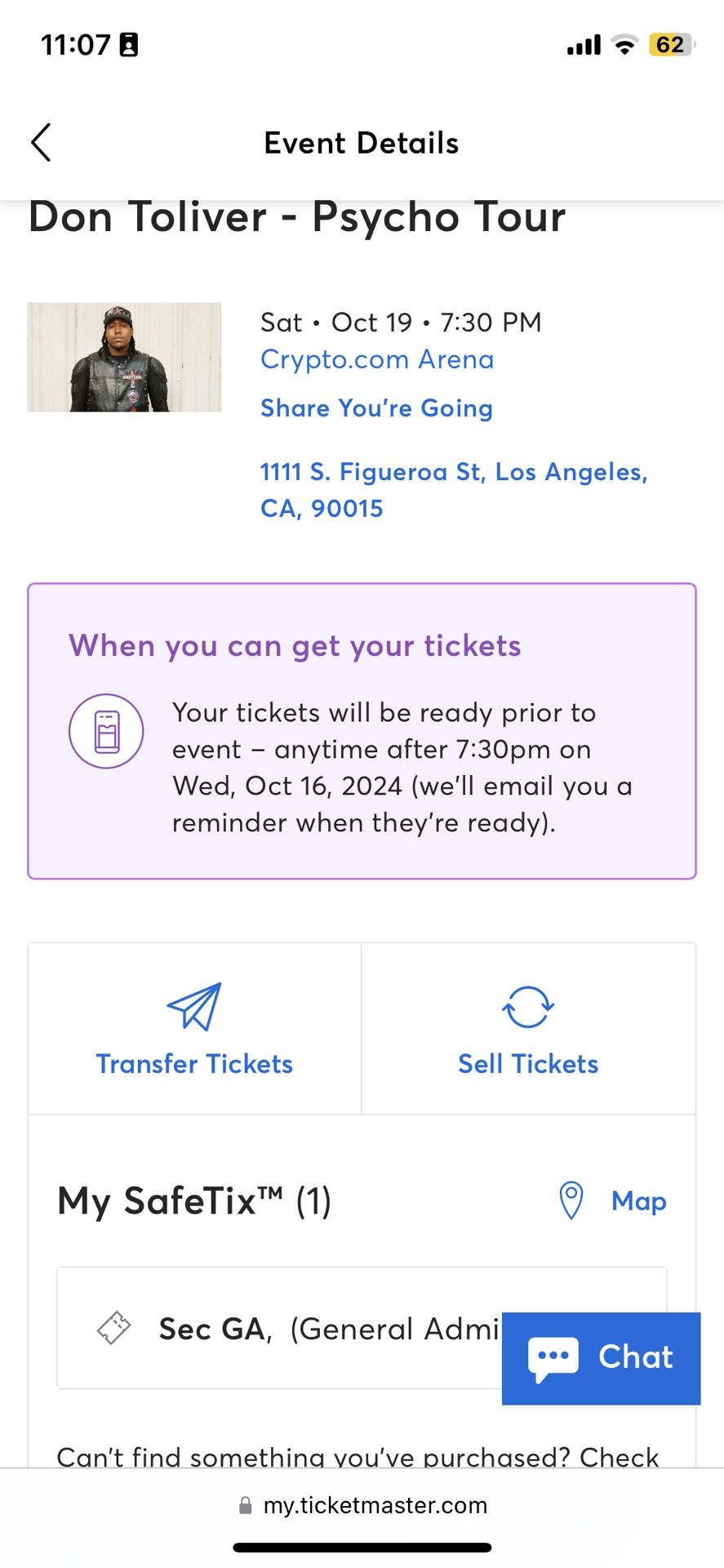This screenshot has height=1568, width=724.
Task: Tap the Don Toliver artist photo
Action: [124, 357]
